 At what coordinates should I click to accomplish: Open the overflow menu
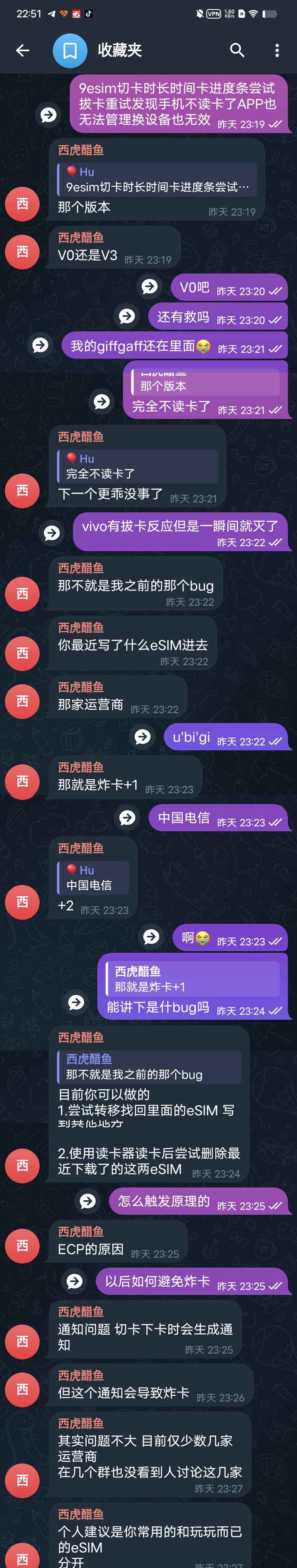277,50
